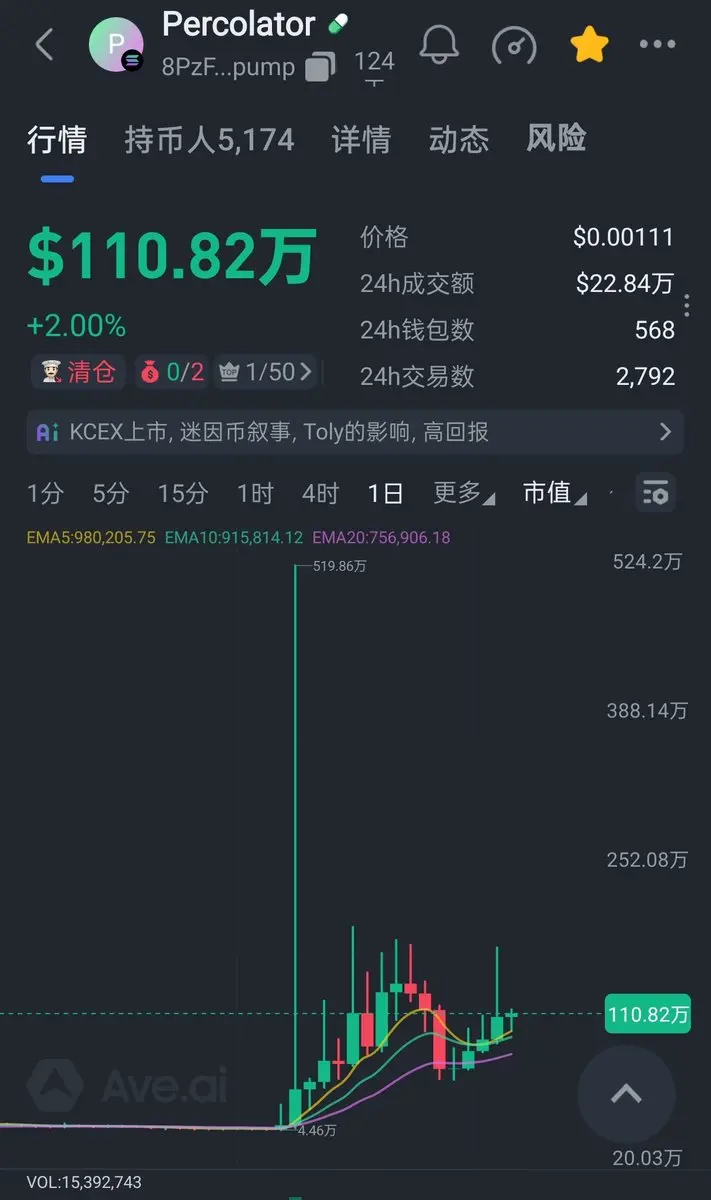Open the price alert bell
711x1200 pixels.
coord(437,45)
